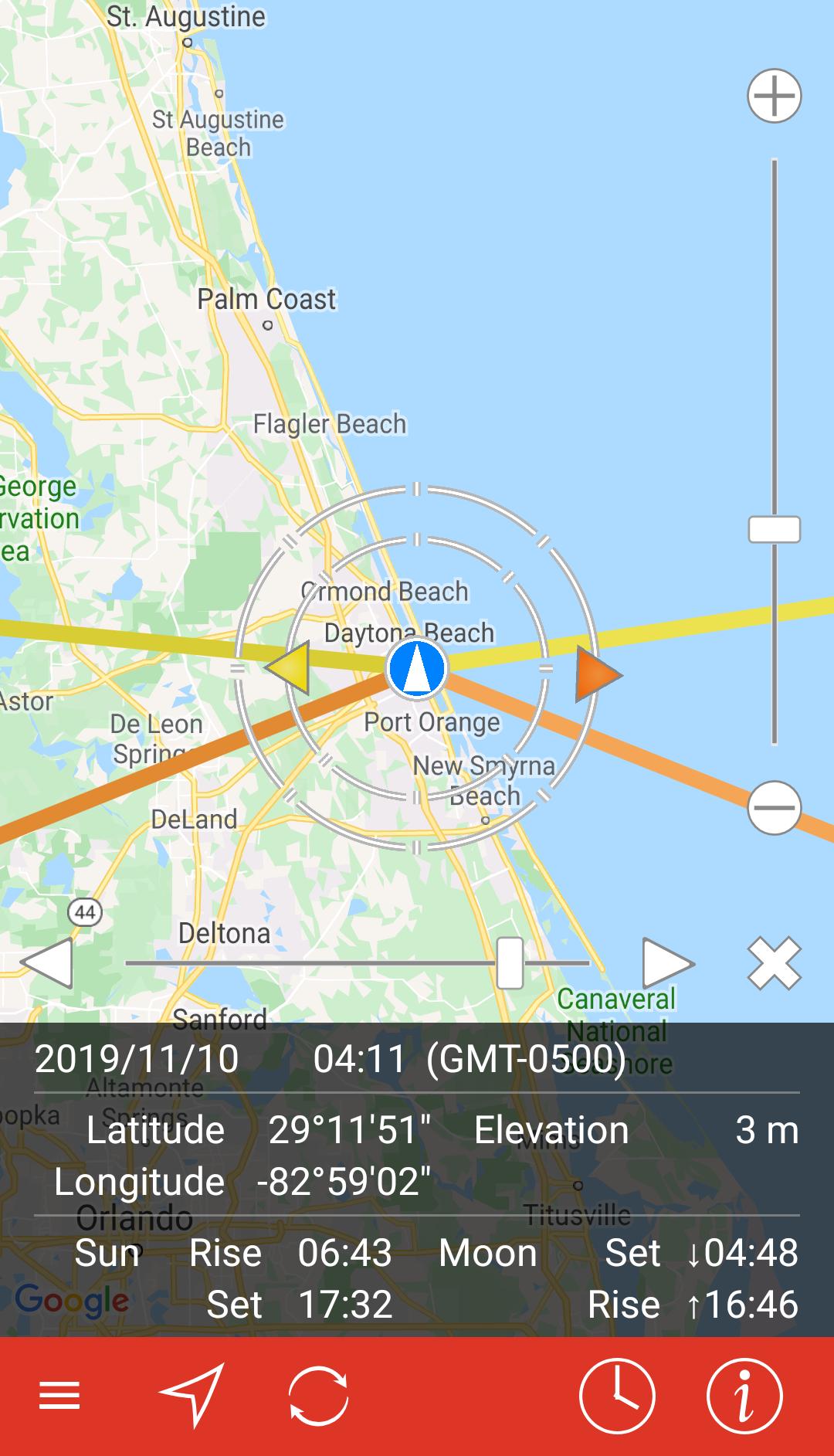Tap the vertical zoom slider handle
Screen dimensions: 834x1456
coord(774,530)
